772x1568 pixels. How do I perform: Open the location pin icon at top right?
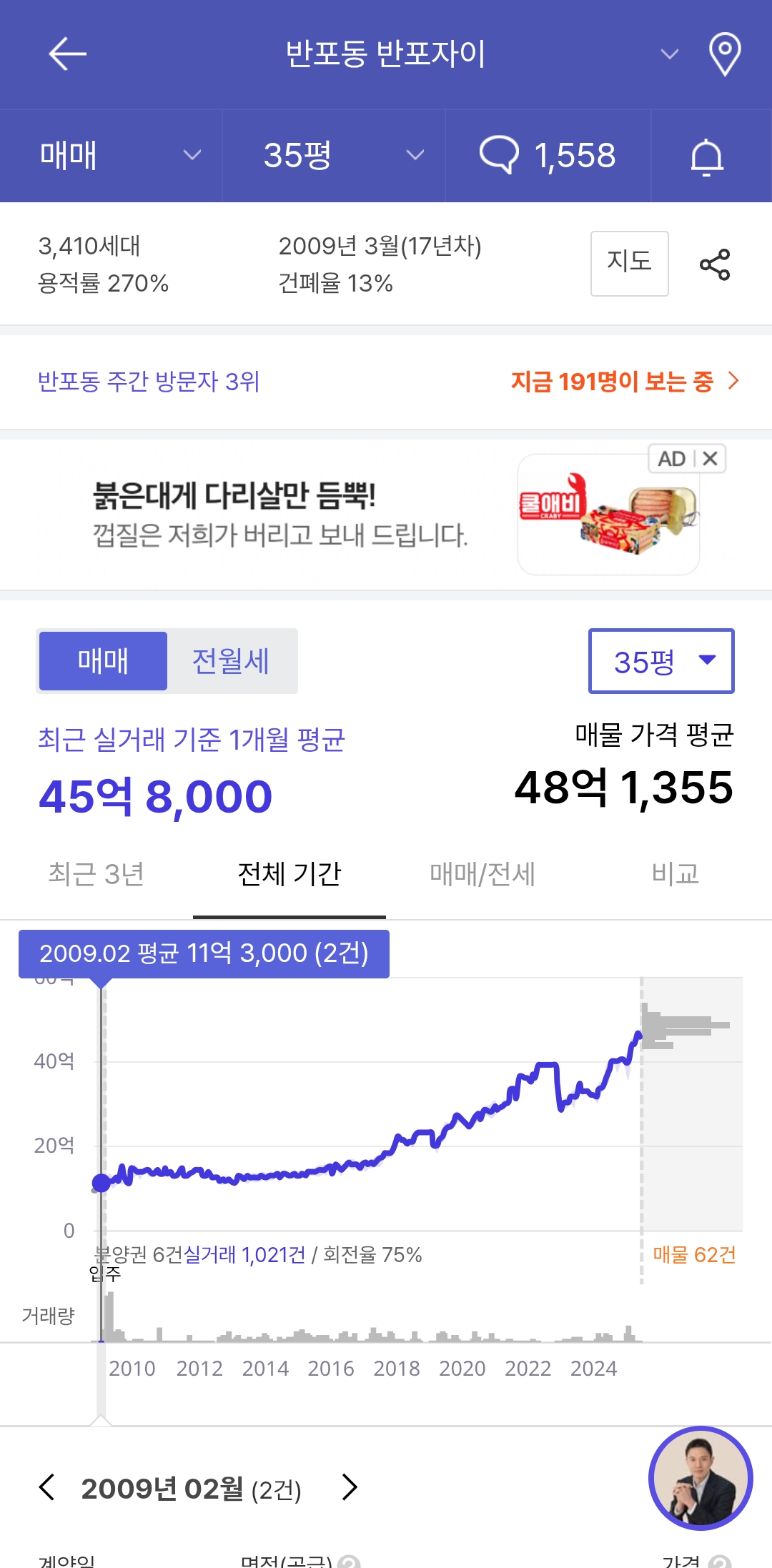click(x=725, y=54)
